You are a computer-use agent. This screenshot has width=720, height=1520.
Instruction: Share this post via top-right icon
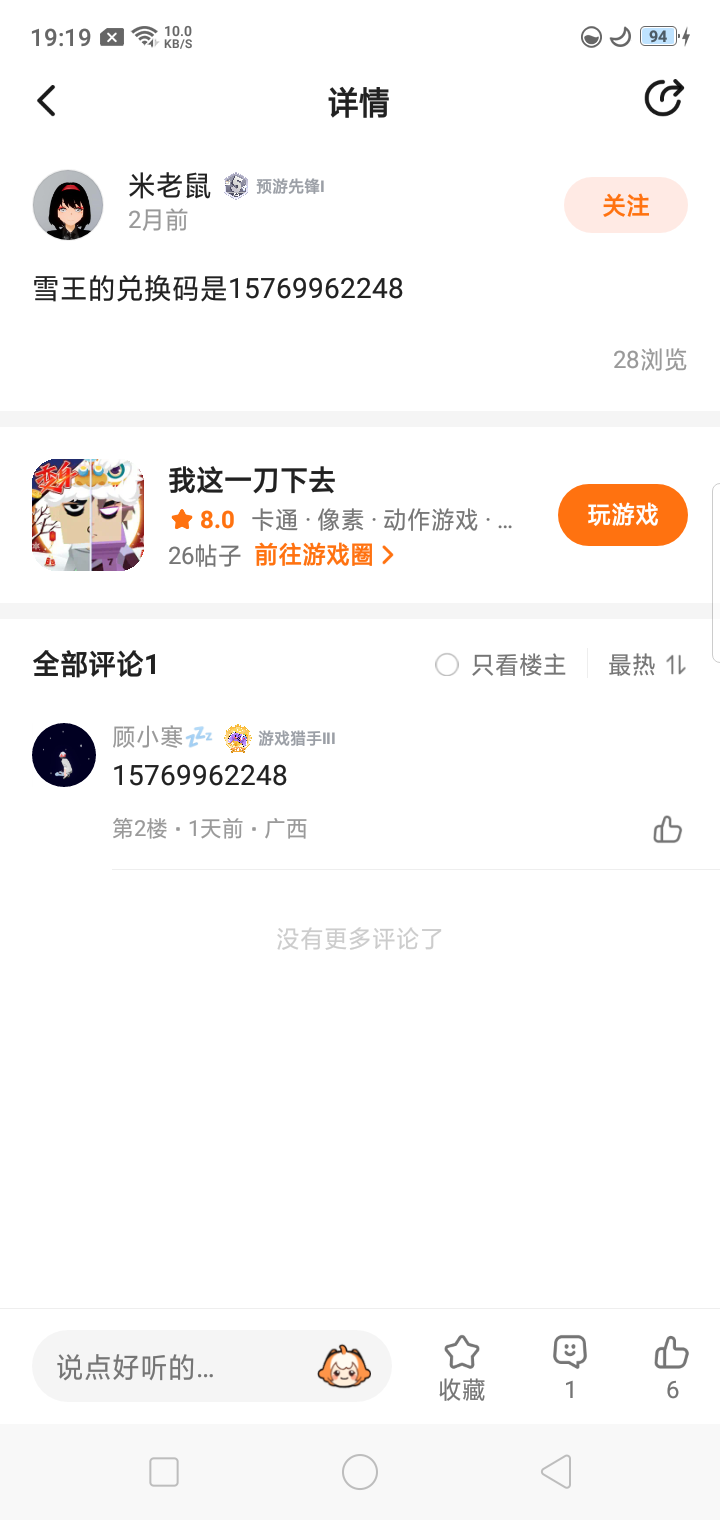[x=663, y=99]
